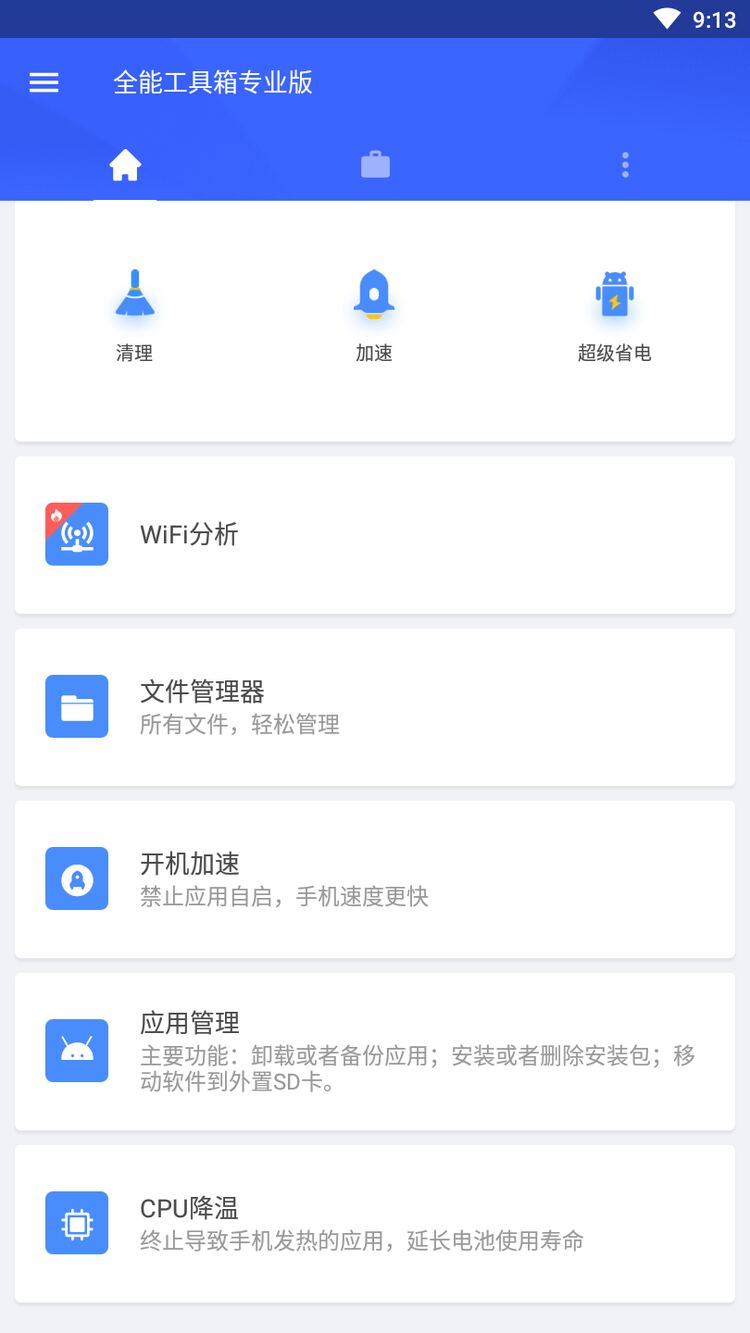The width and height of the screenshot is (750, 1333).
Task: Select 开机加速 startup boost row
Action: click(375, 879)
